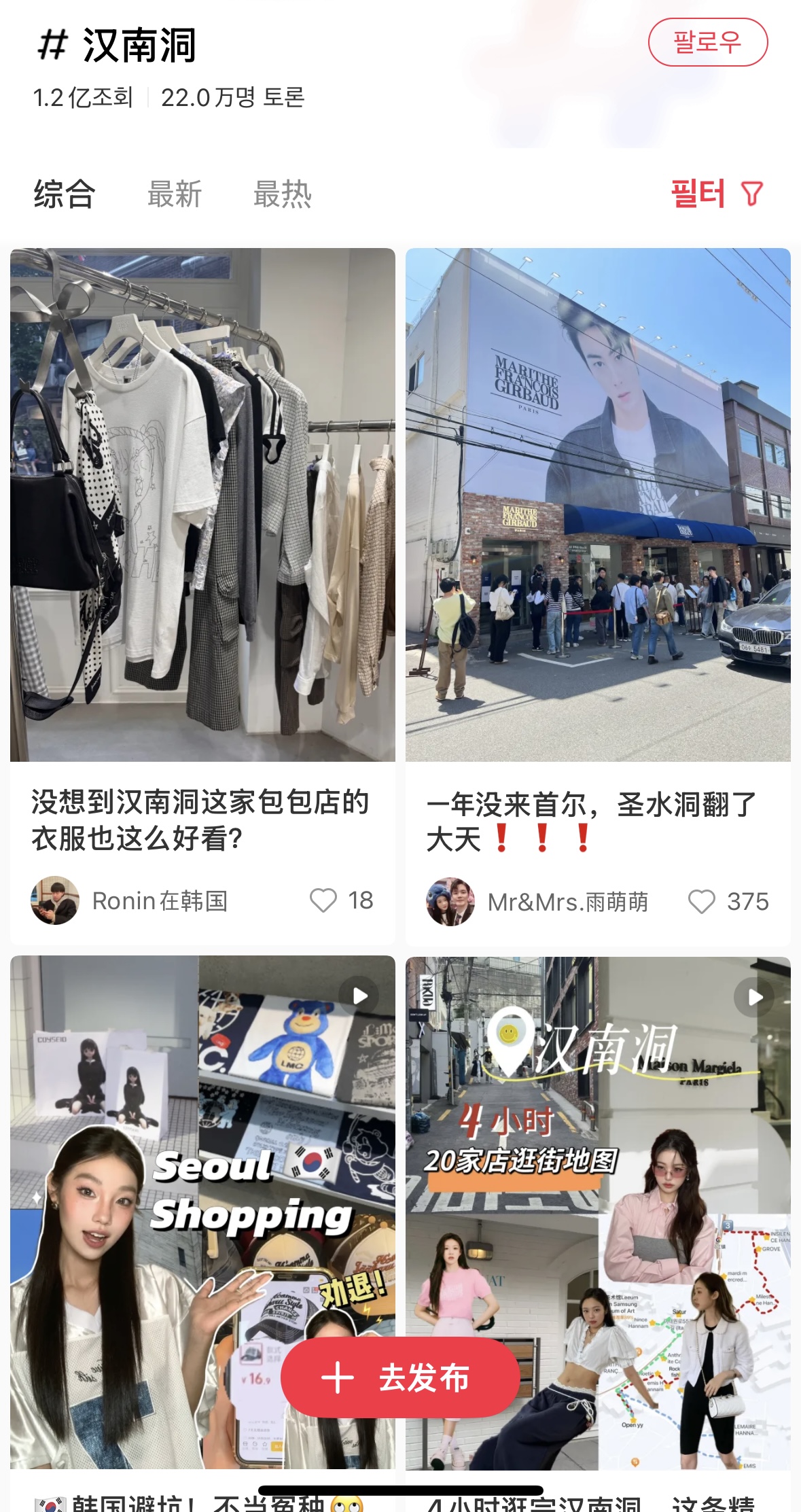Like Ronin在韩国's post with 18 likes
801x1512 pixels.
[323, 900]
